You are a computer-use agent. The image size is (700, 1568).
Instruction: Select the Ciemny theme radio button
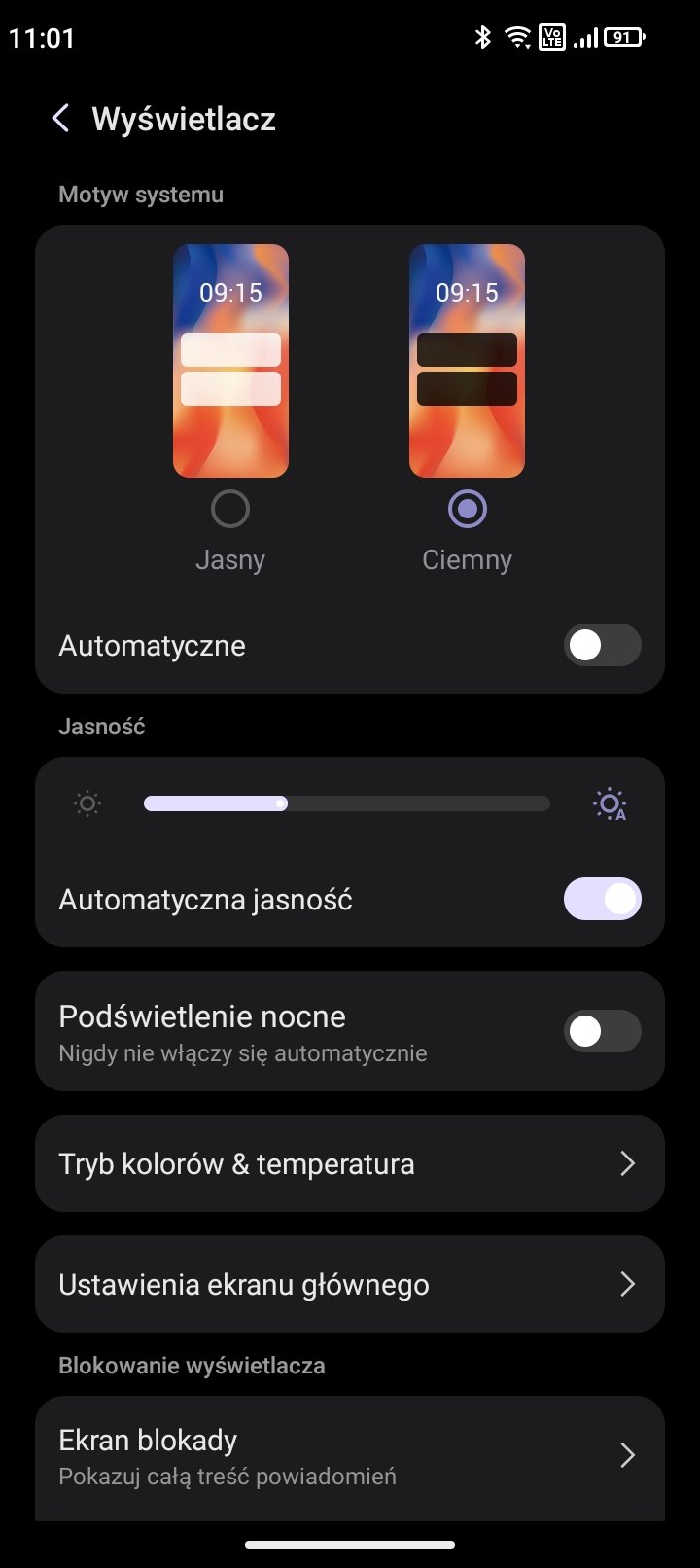(467, 509)
